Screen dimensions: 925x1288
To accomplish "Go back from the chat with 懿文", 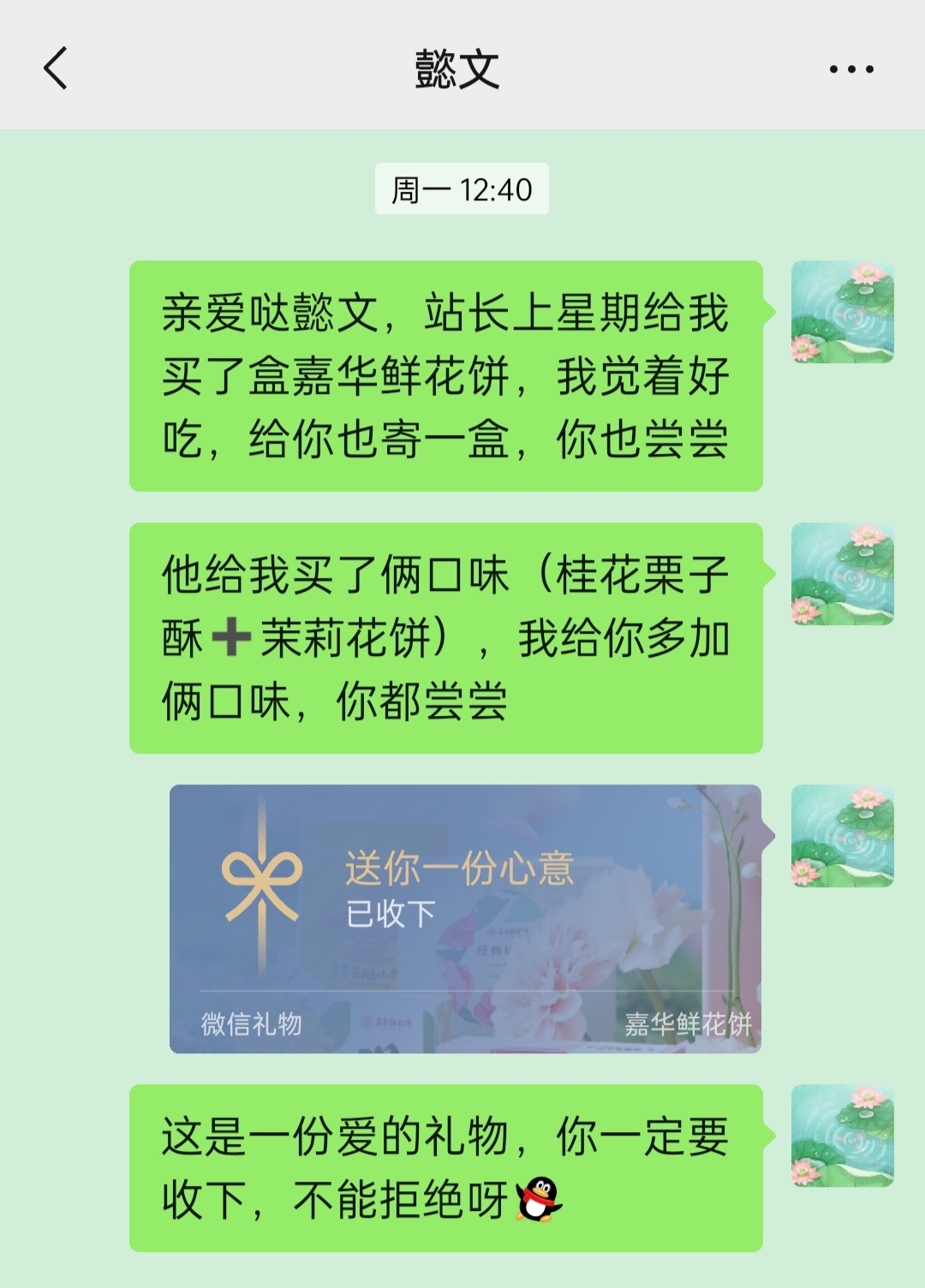I will coord(56,69).
